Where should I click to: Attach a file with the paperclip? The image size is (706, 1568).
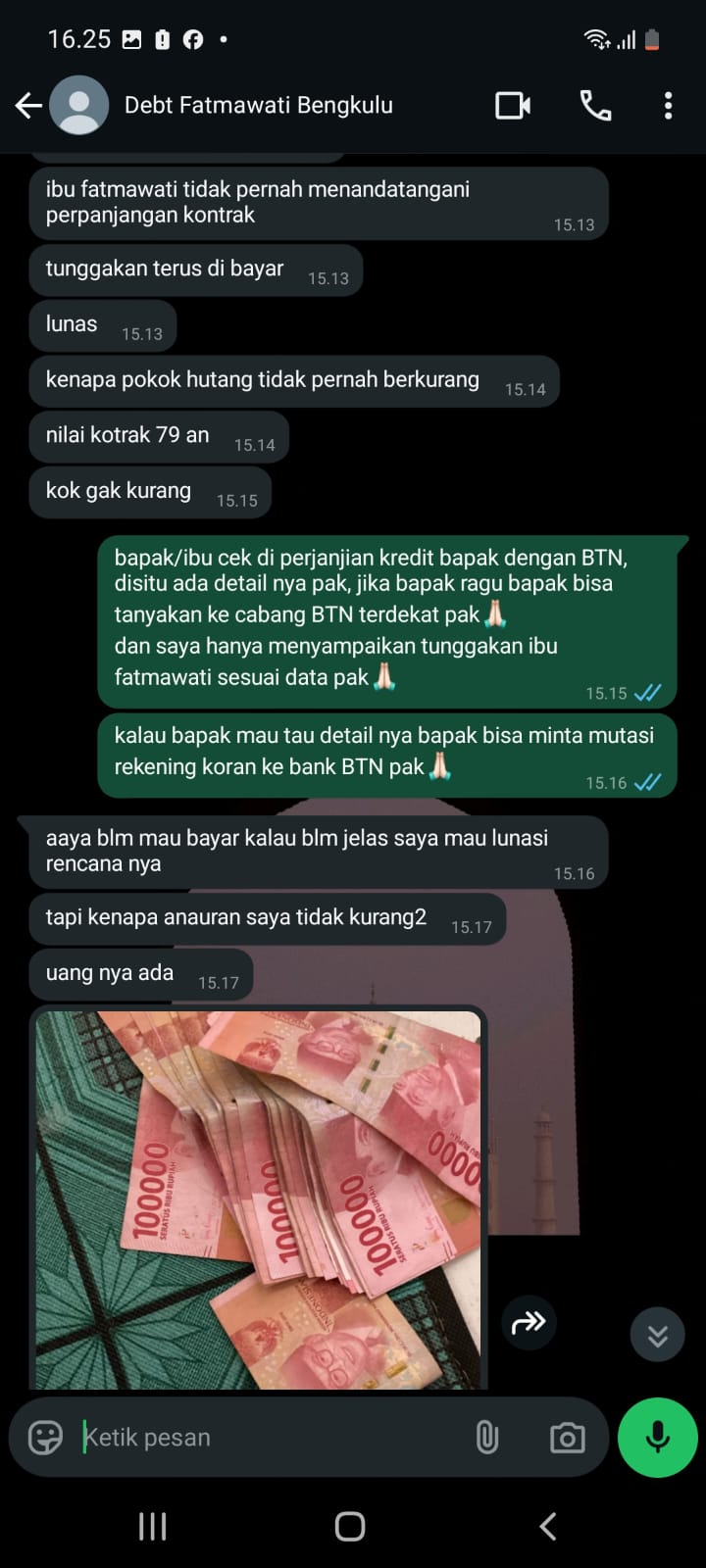pos(487,1438)
